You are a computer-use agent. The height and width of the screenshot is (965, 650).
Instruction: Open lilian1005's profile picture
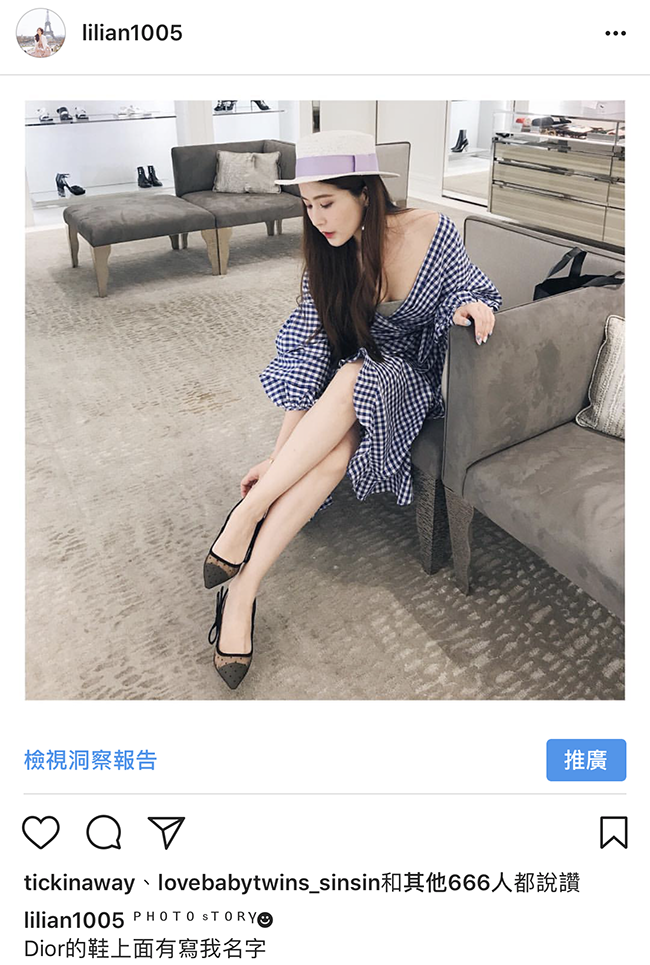coord(40,33)
